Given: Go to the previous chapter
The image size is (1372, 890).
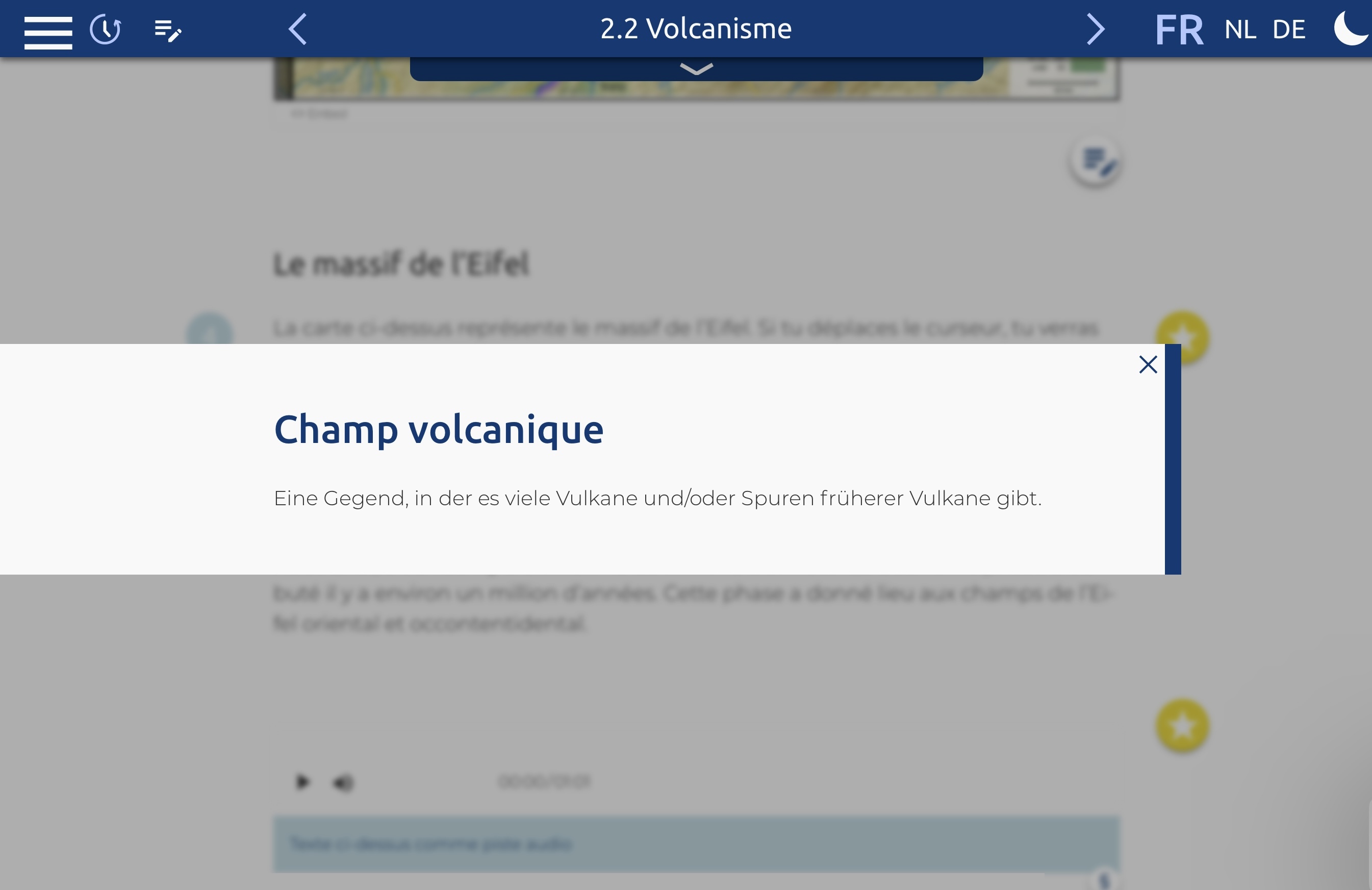Looking at the screenshot, I should (x=297, y=29).
